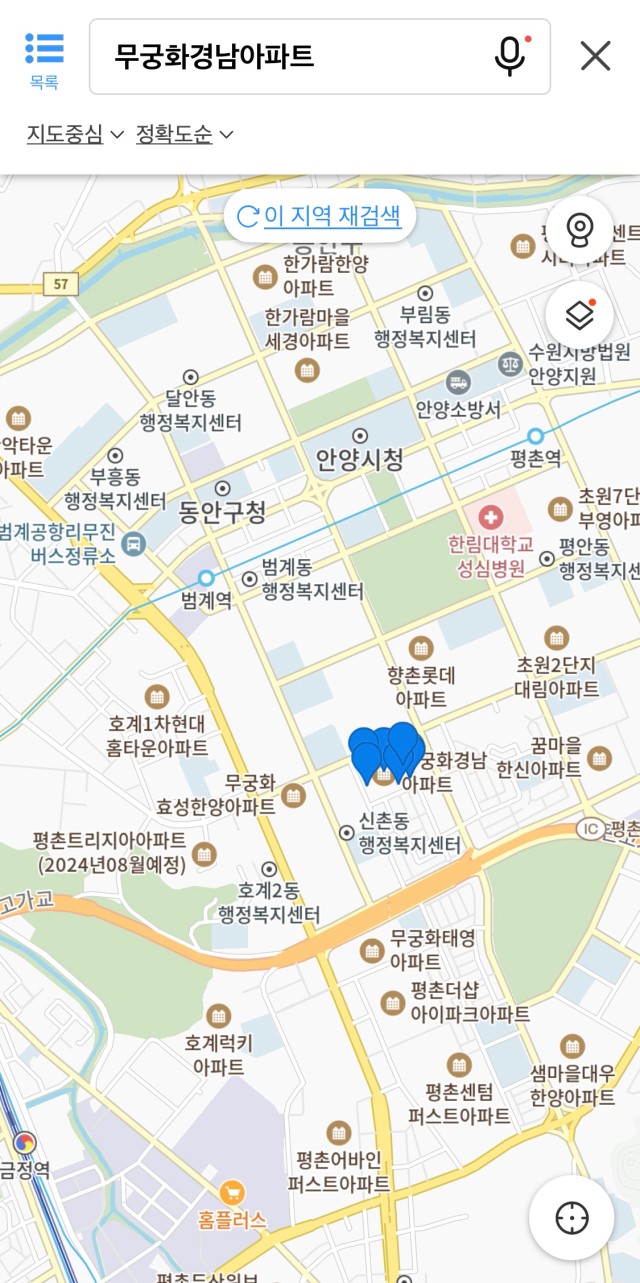
Task: Start voice search with the microphone
Action: pos(510,56)
